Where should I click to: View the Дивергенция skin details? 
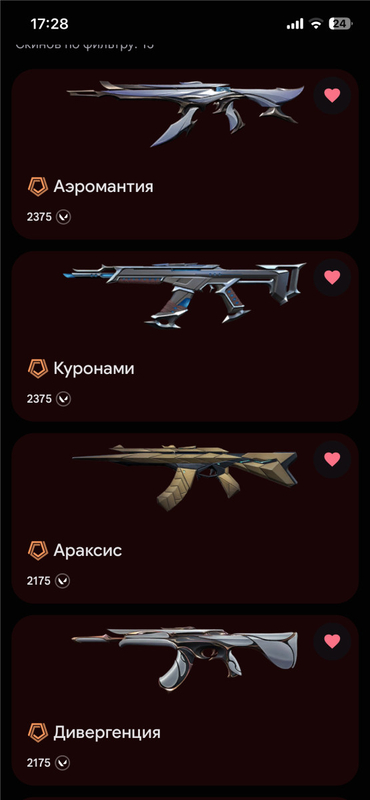[185, 700]
